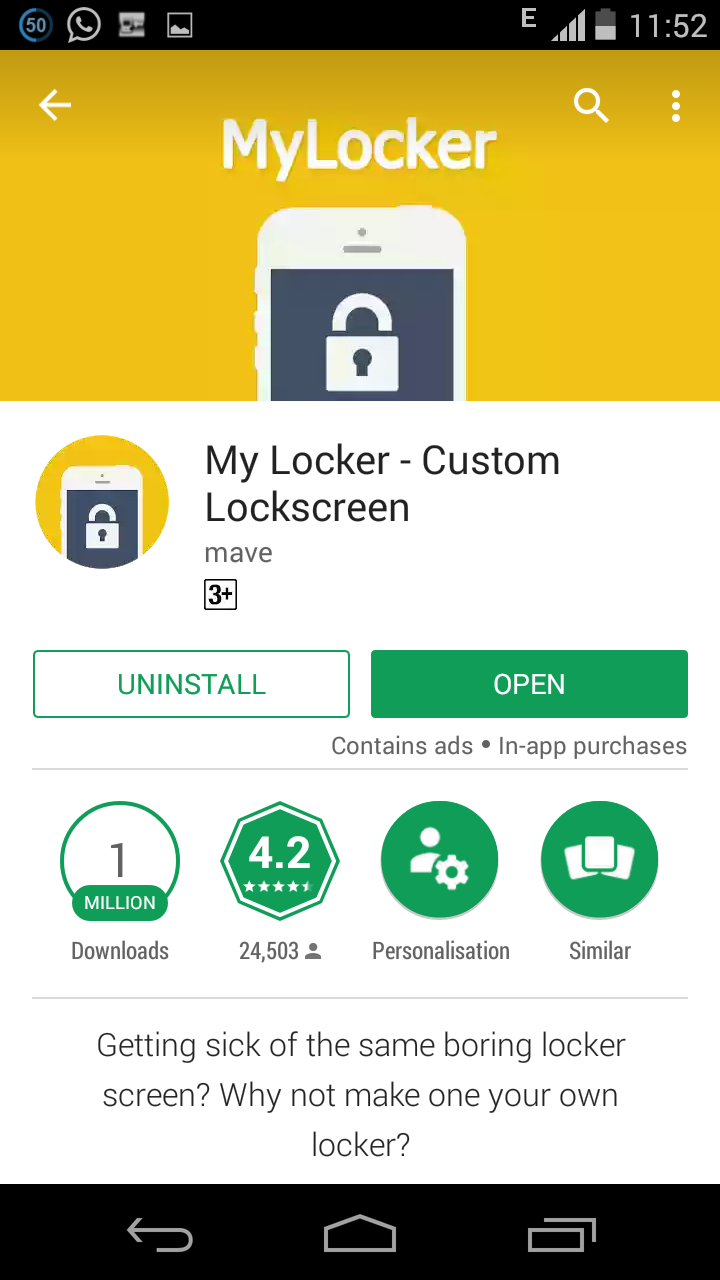Open the three-dot overflow menu

pyautogui.click(x=676, y=105)
